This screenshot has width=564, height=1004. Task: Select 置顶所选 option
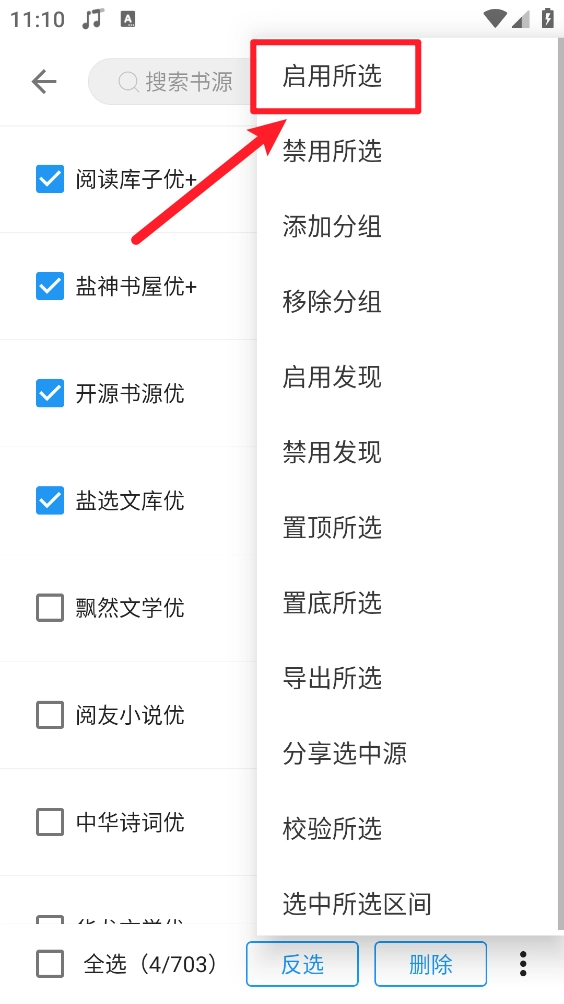(x=332, y=528)
